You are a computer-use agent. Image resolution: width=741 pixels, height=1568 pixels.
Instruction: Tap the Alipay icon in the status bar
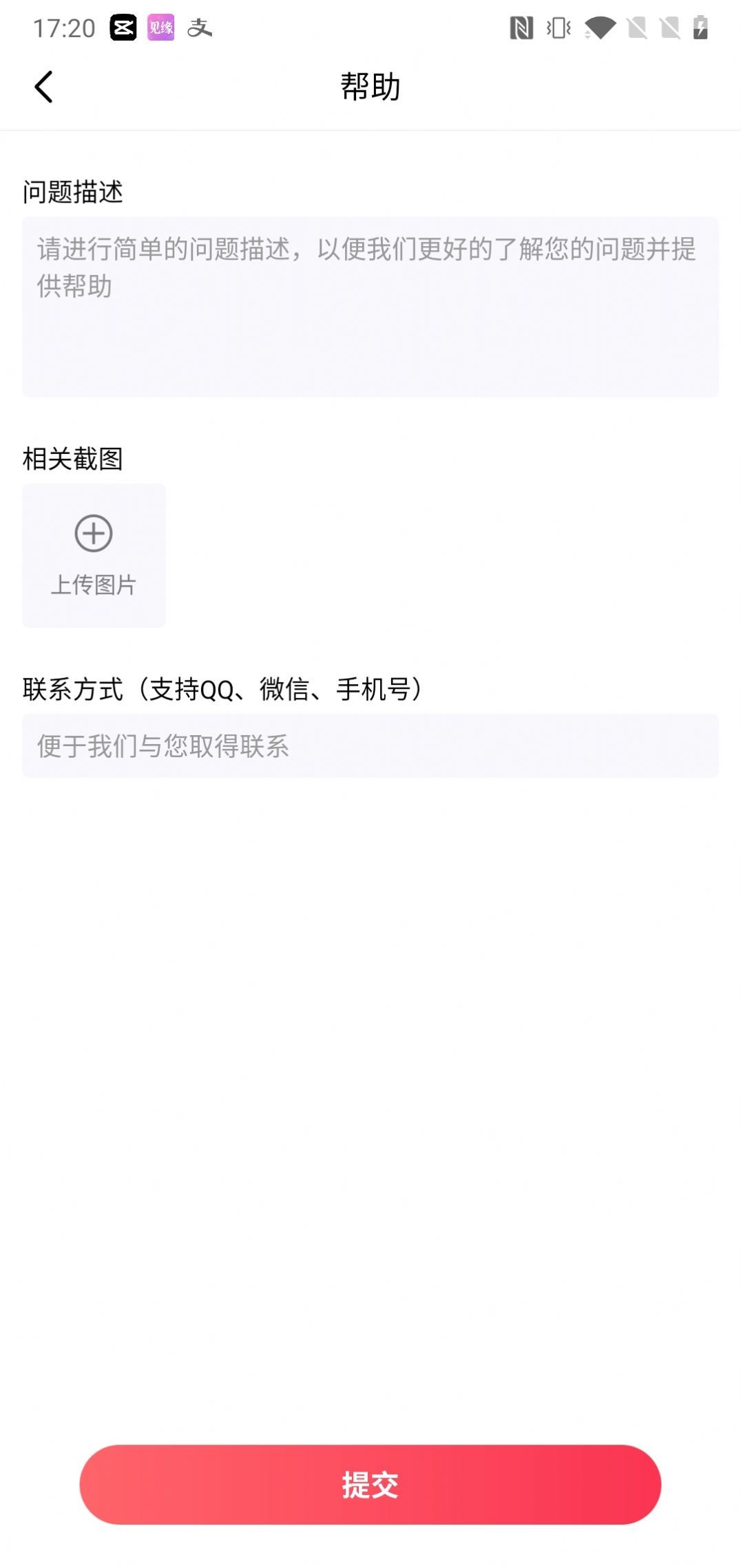[200, 28]
